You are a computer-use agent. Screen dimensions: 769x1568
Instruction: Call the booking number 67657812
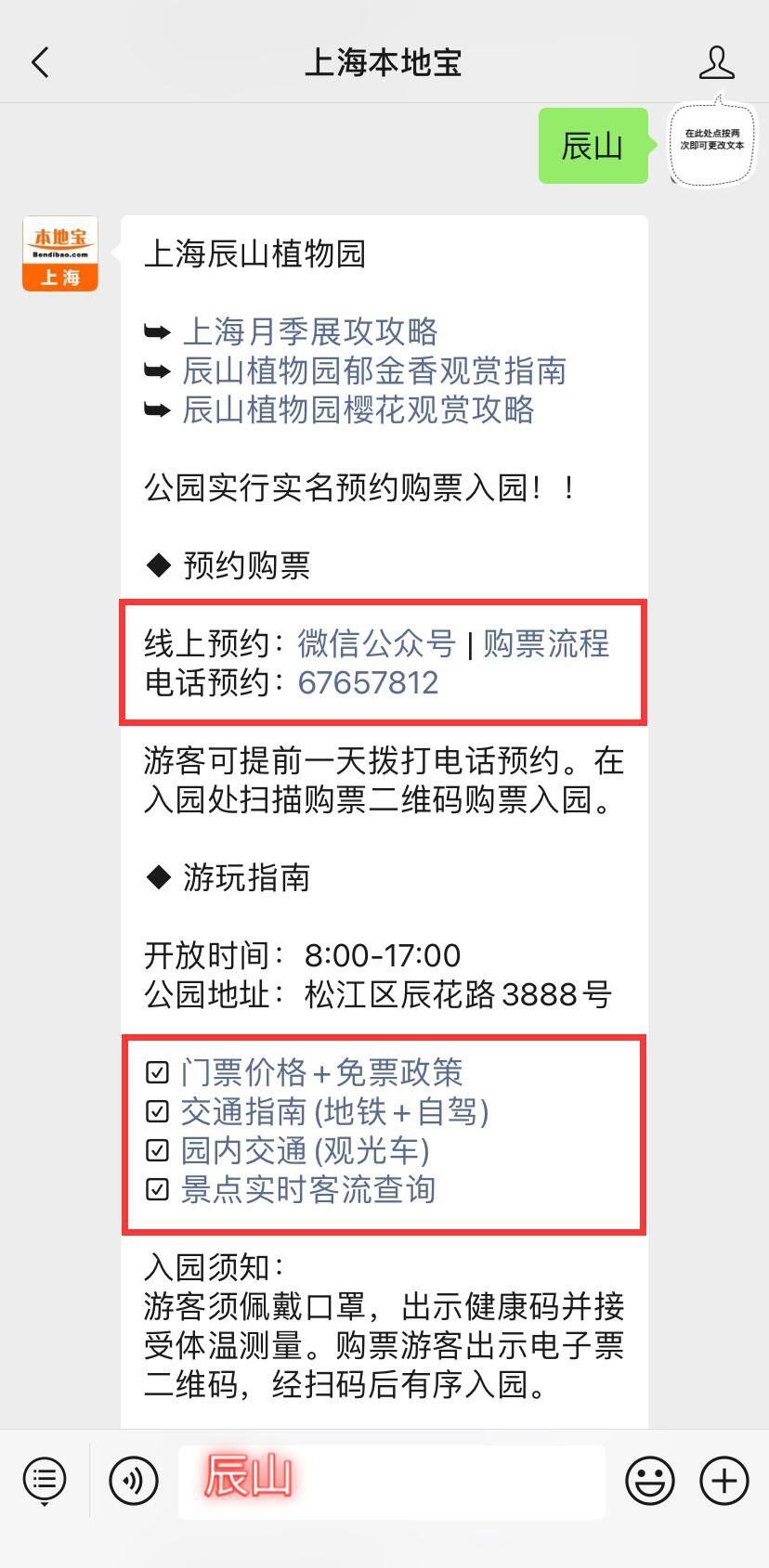pos(368,683)
